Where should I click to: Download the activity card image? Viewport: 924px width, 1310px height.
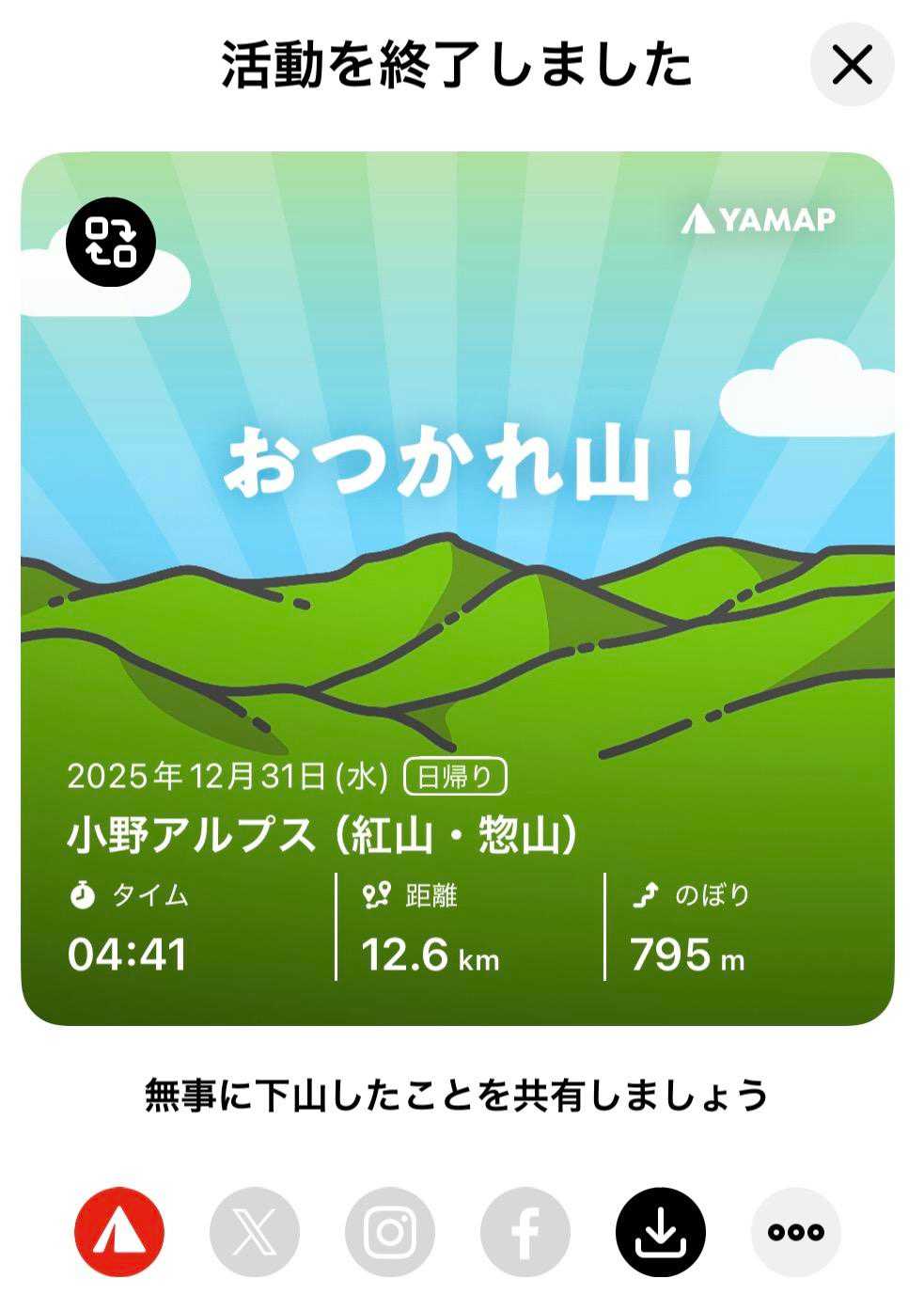click(661, 1232)
